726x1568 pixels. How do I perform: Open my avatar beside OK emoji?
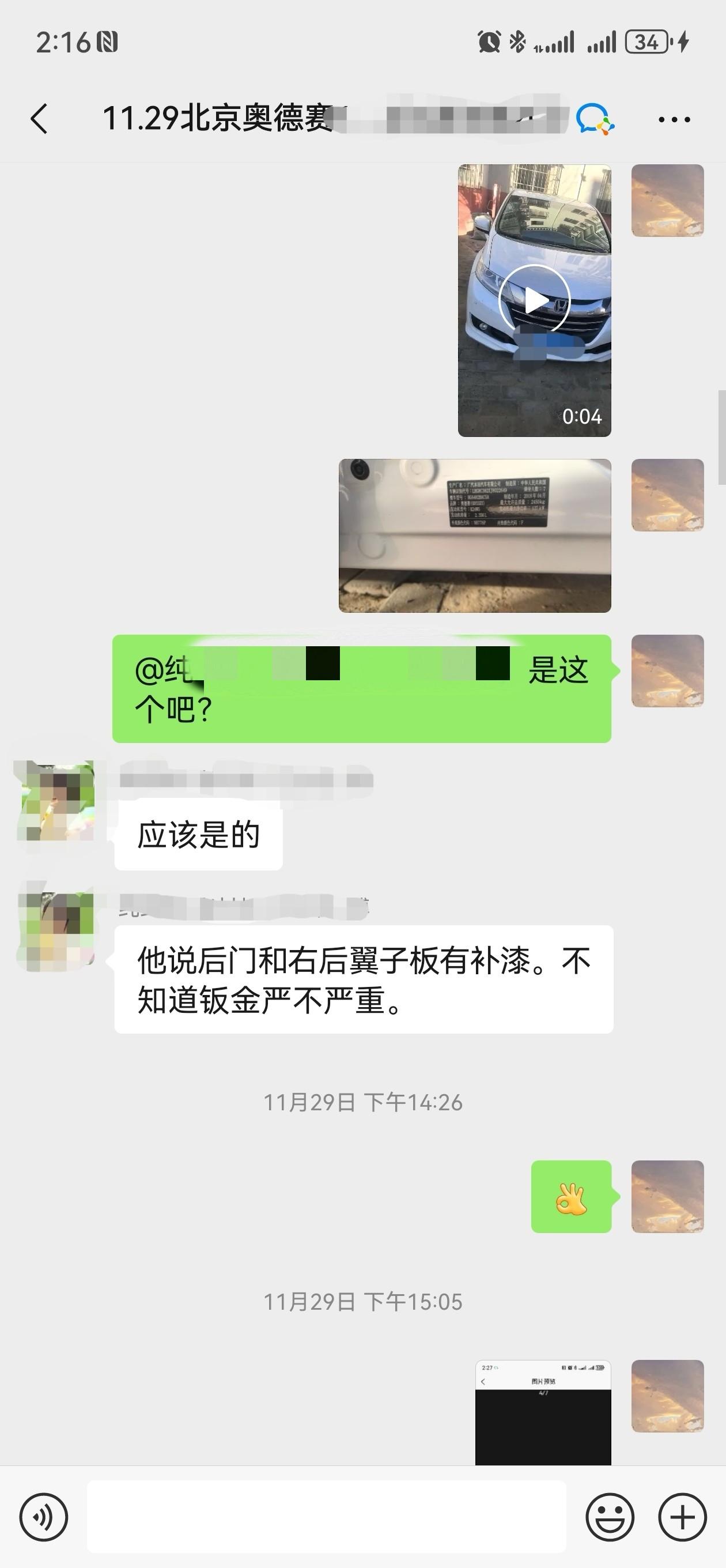point(668,1197)
